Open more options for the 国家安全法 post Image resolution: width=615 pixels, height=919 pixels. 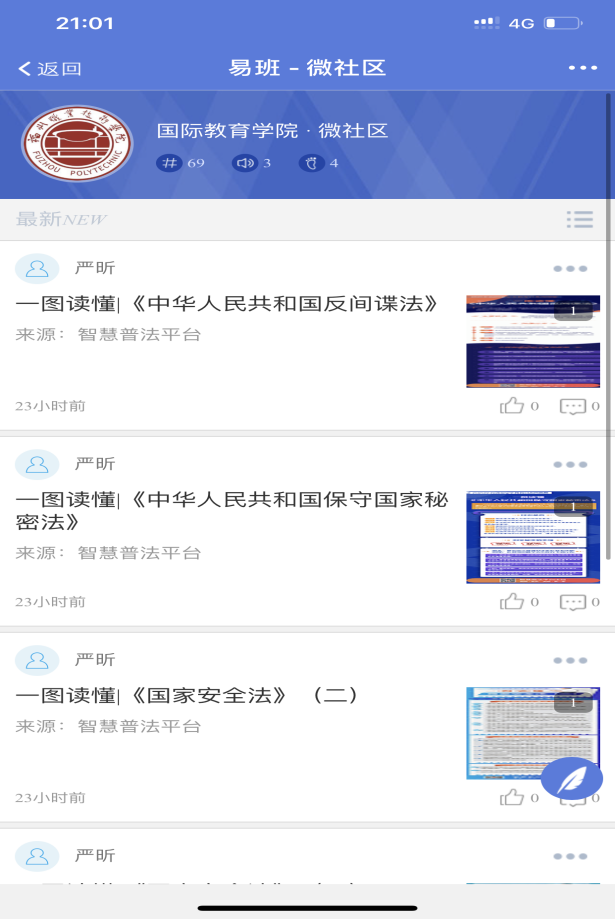570,661
